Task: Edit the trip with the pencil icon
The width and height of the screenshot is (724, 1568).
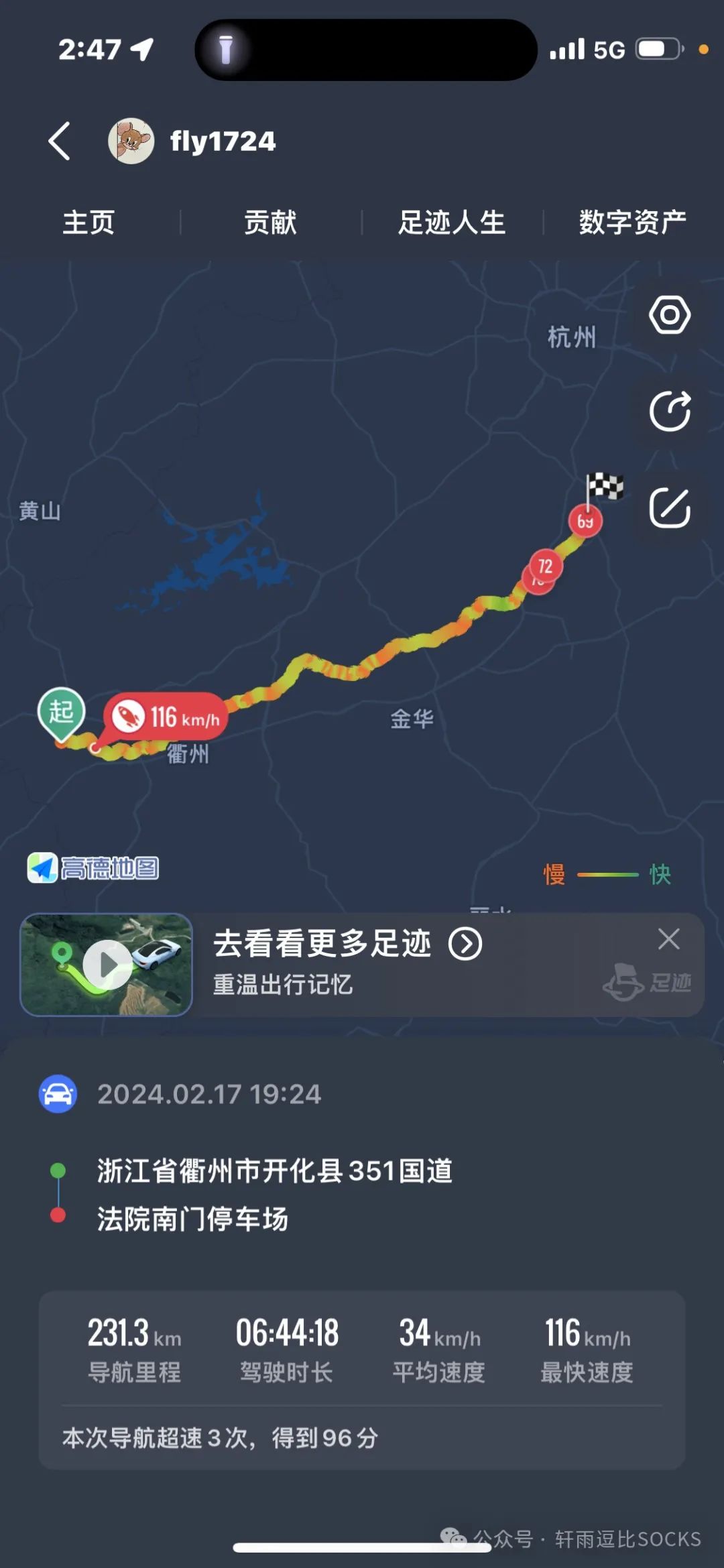Action: (x=670, y=507)
